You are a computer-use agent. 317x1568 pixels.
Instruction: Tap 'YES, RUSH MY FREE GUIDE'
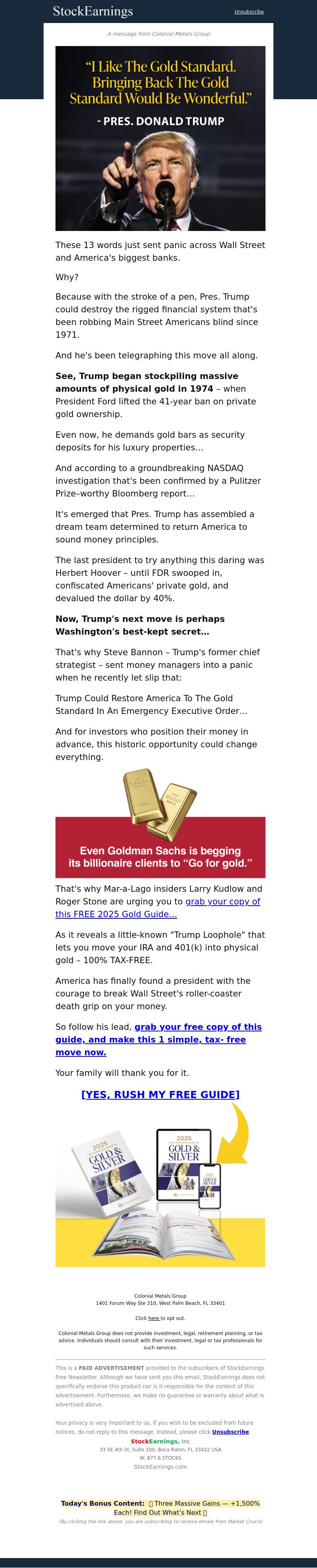[160, 1094]
